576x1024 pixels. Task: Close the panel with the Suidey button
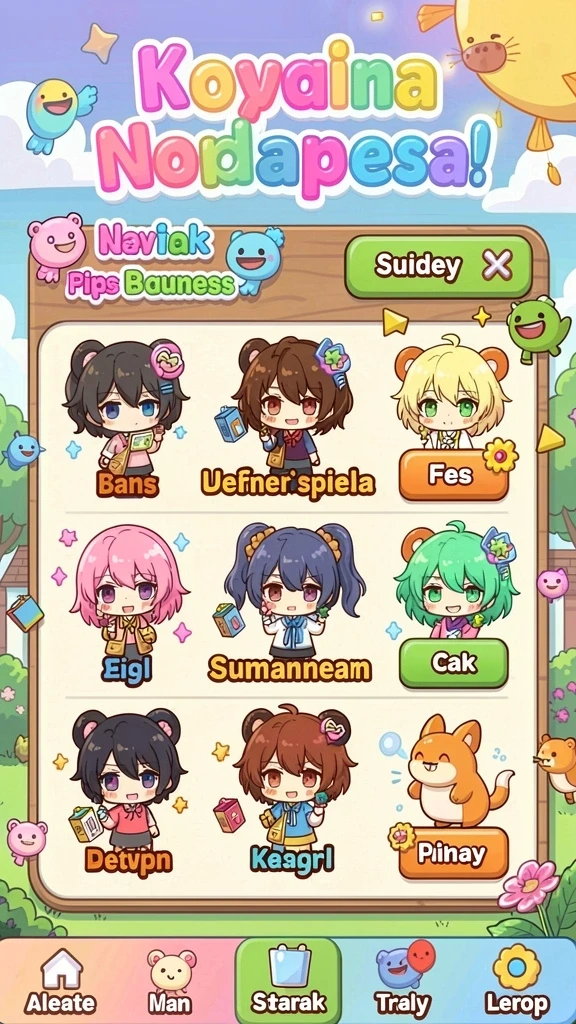[438, 266]
